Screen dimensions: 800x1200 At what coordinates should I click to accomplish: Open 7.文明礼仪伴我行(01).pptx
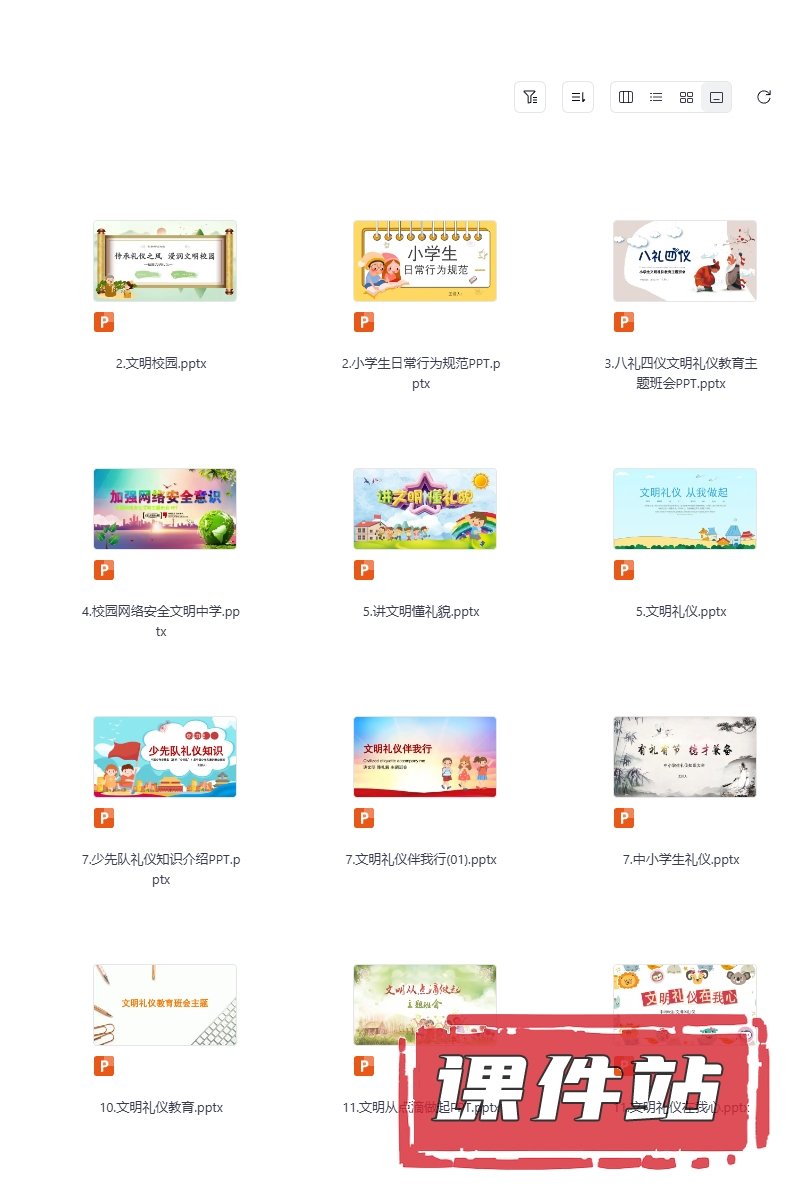pyautogui.click(x=425, y=757)
